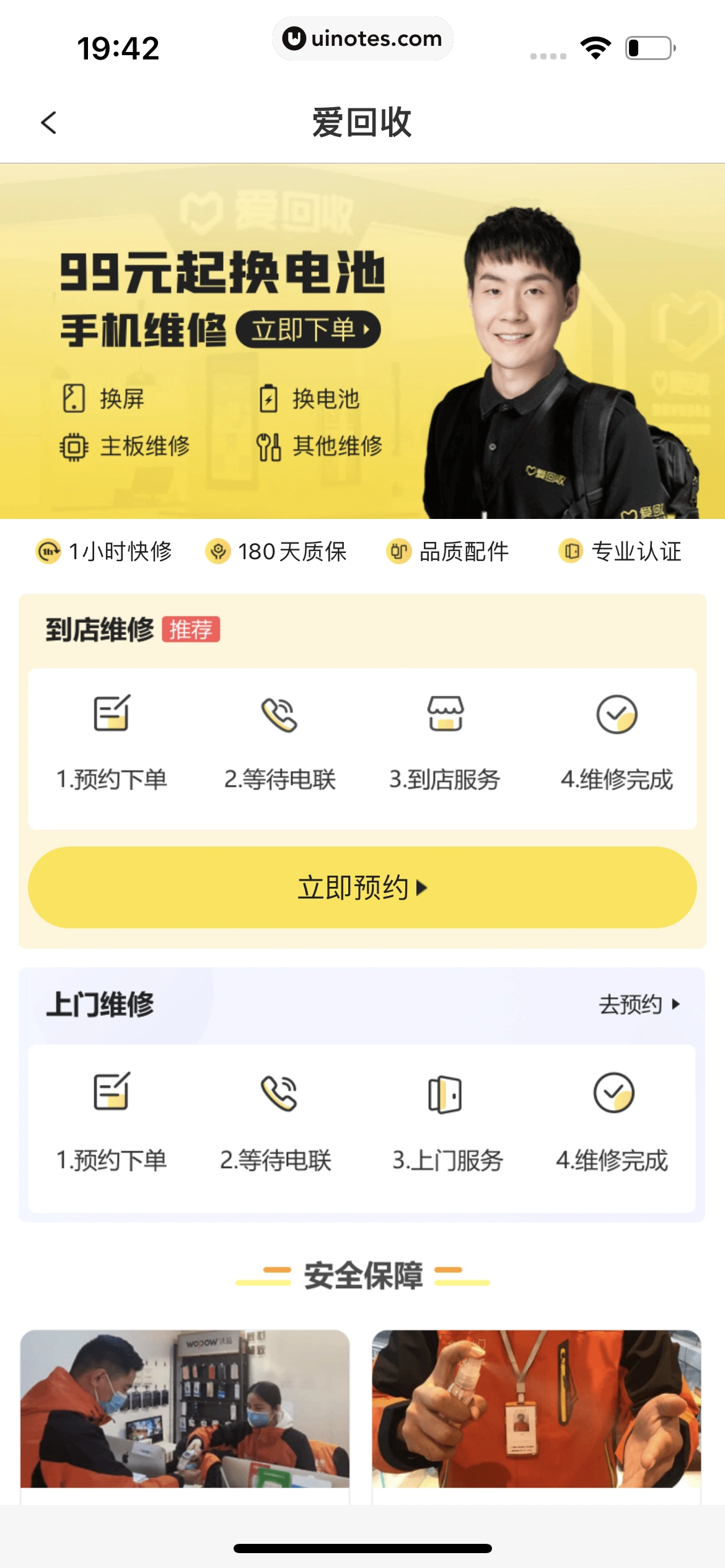This screenshot has width=725, height=1568.
Task: Go back using the top-left arrow
Action: click(49, 123)
